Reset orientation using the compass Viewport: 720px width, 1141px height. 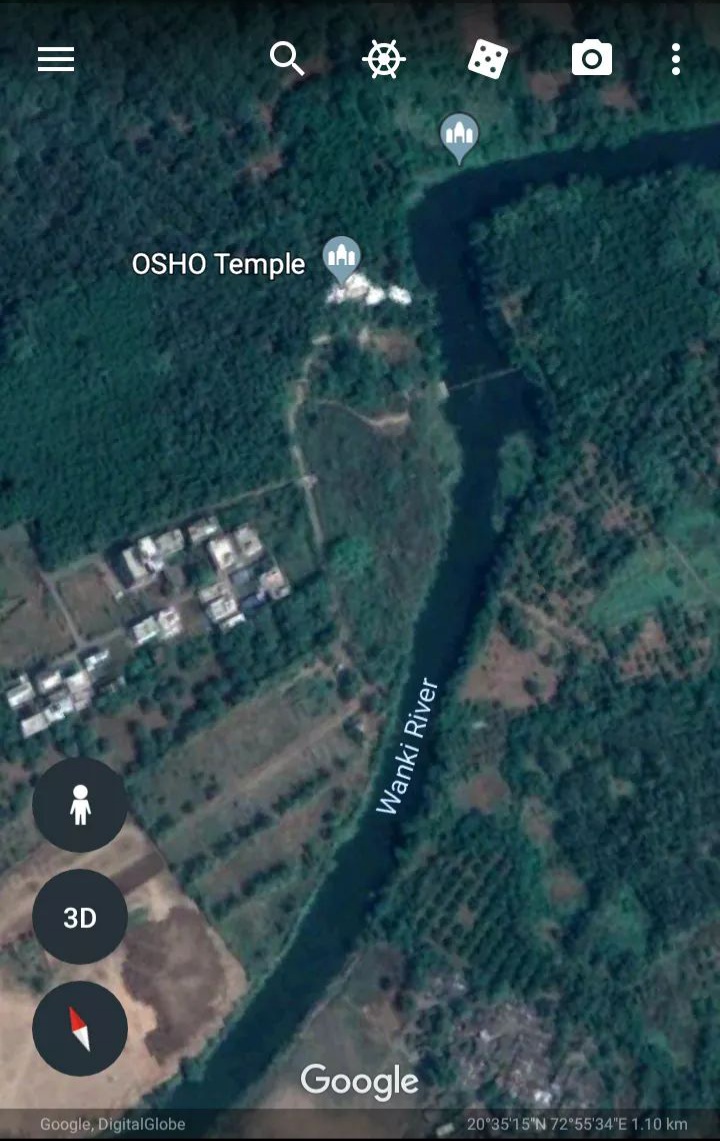tap(80, 1029)
